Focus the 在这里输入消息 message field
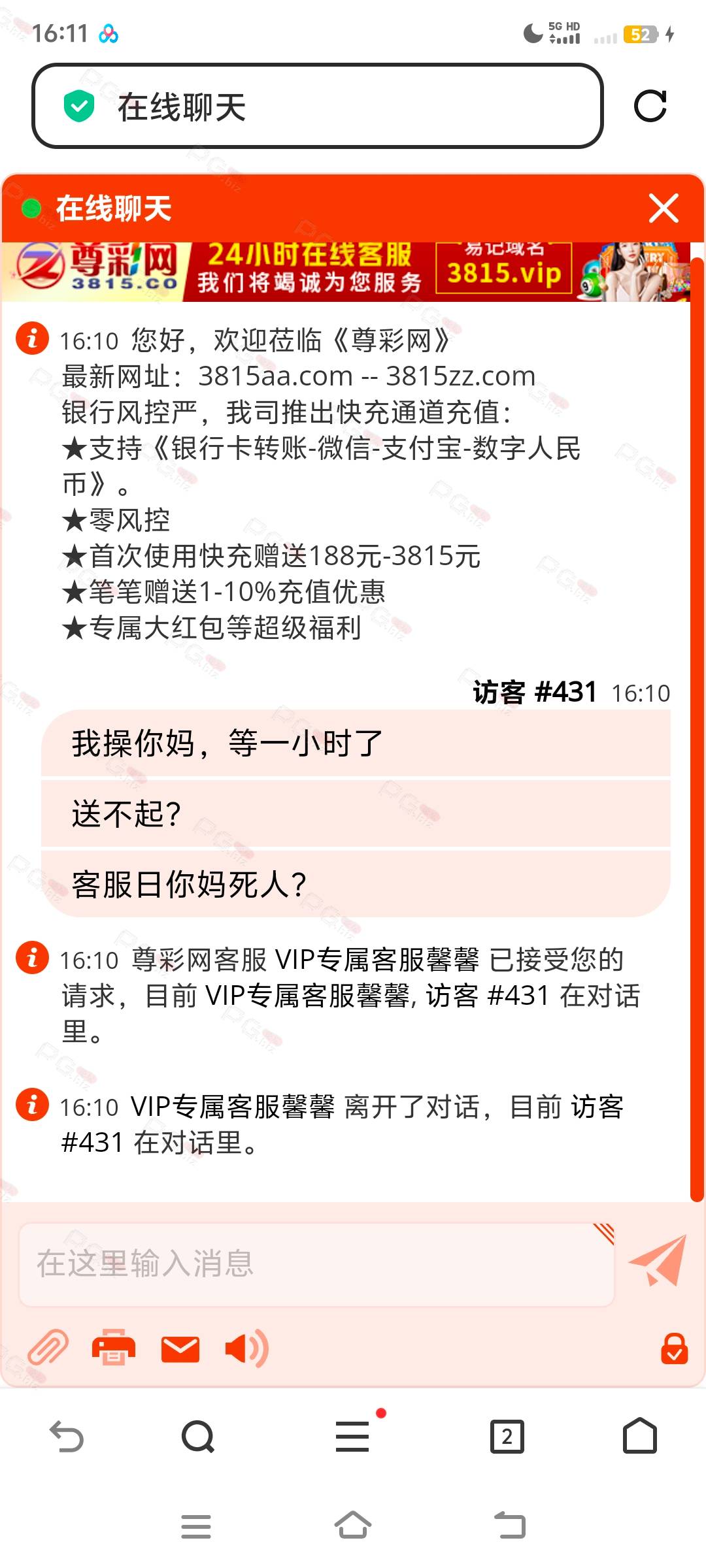Image resolution: width=706 pixels, height=1568 pixels. 316,1264
